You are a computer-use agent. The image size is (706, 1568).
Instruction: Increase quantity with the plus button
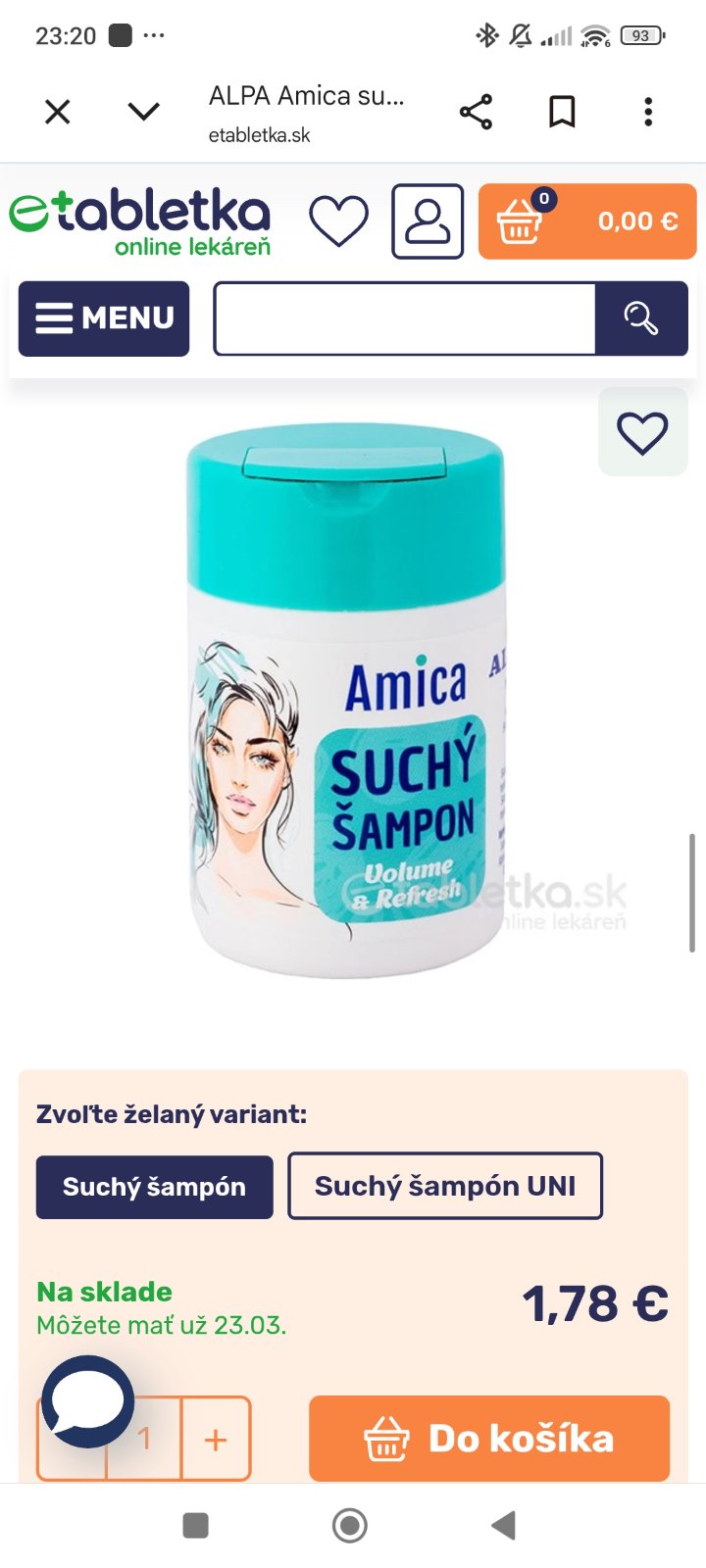pos(216,1439)
